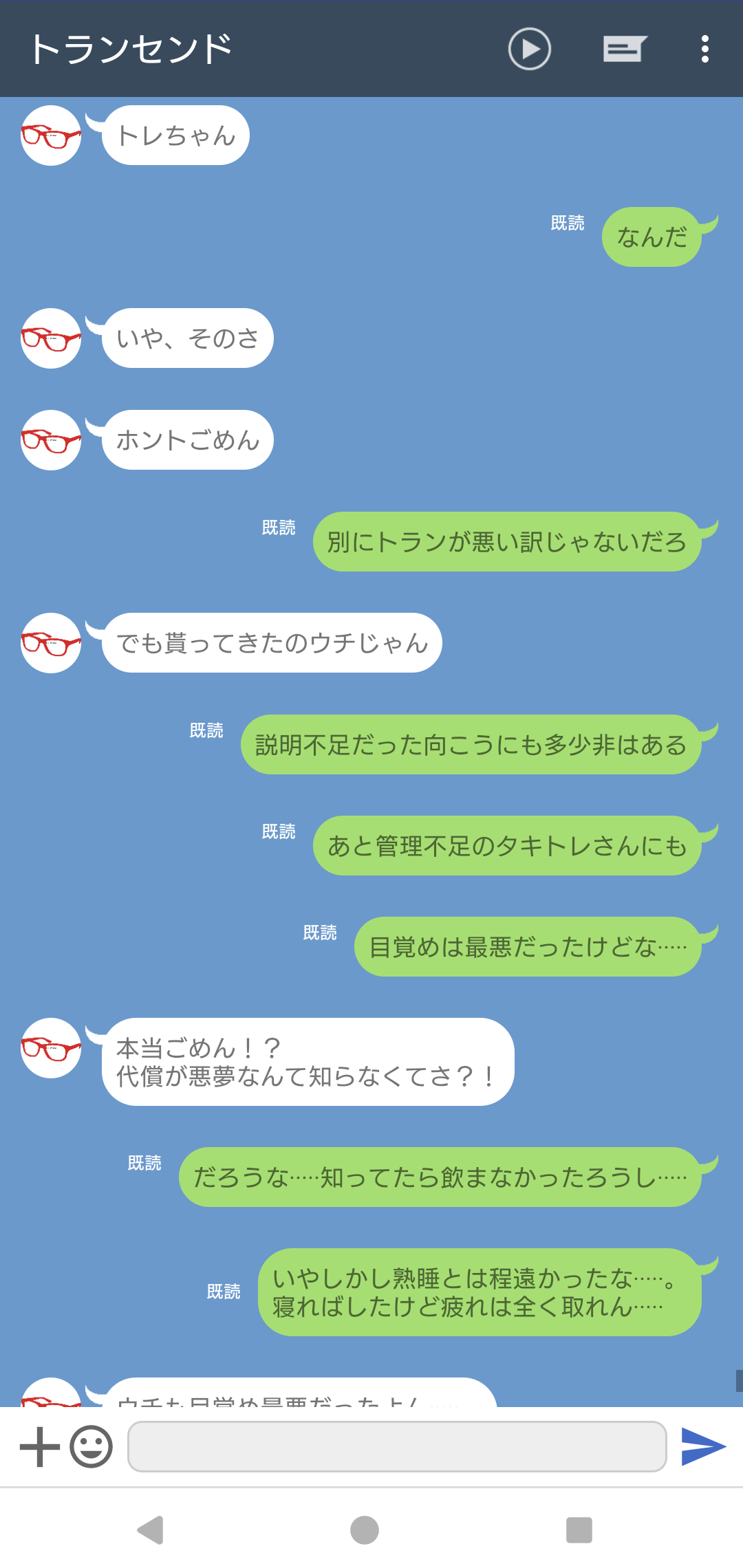Open the emoji smiley picker

91,1447
